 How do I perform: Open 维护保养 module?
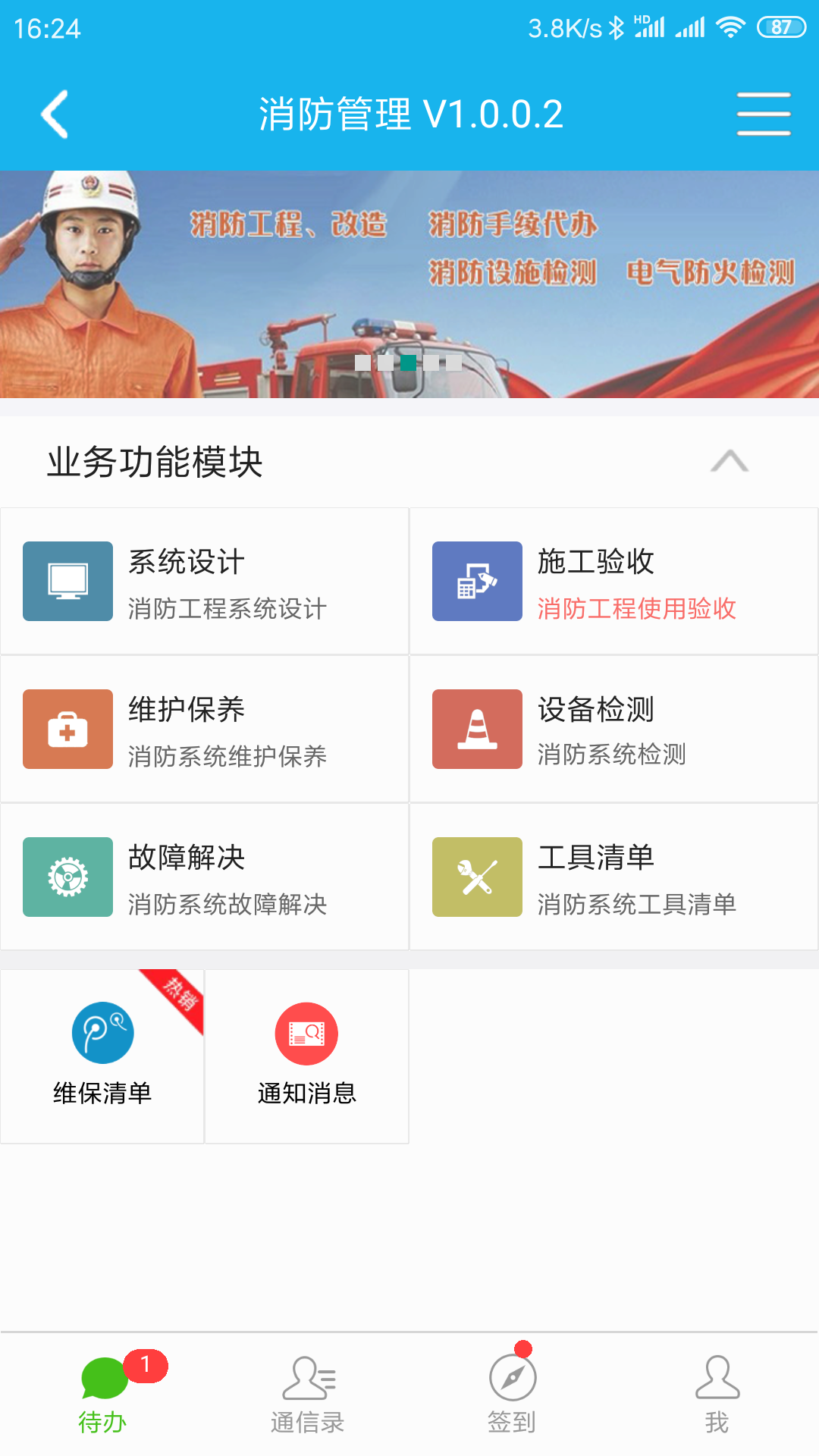[x=205, y=730]
